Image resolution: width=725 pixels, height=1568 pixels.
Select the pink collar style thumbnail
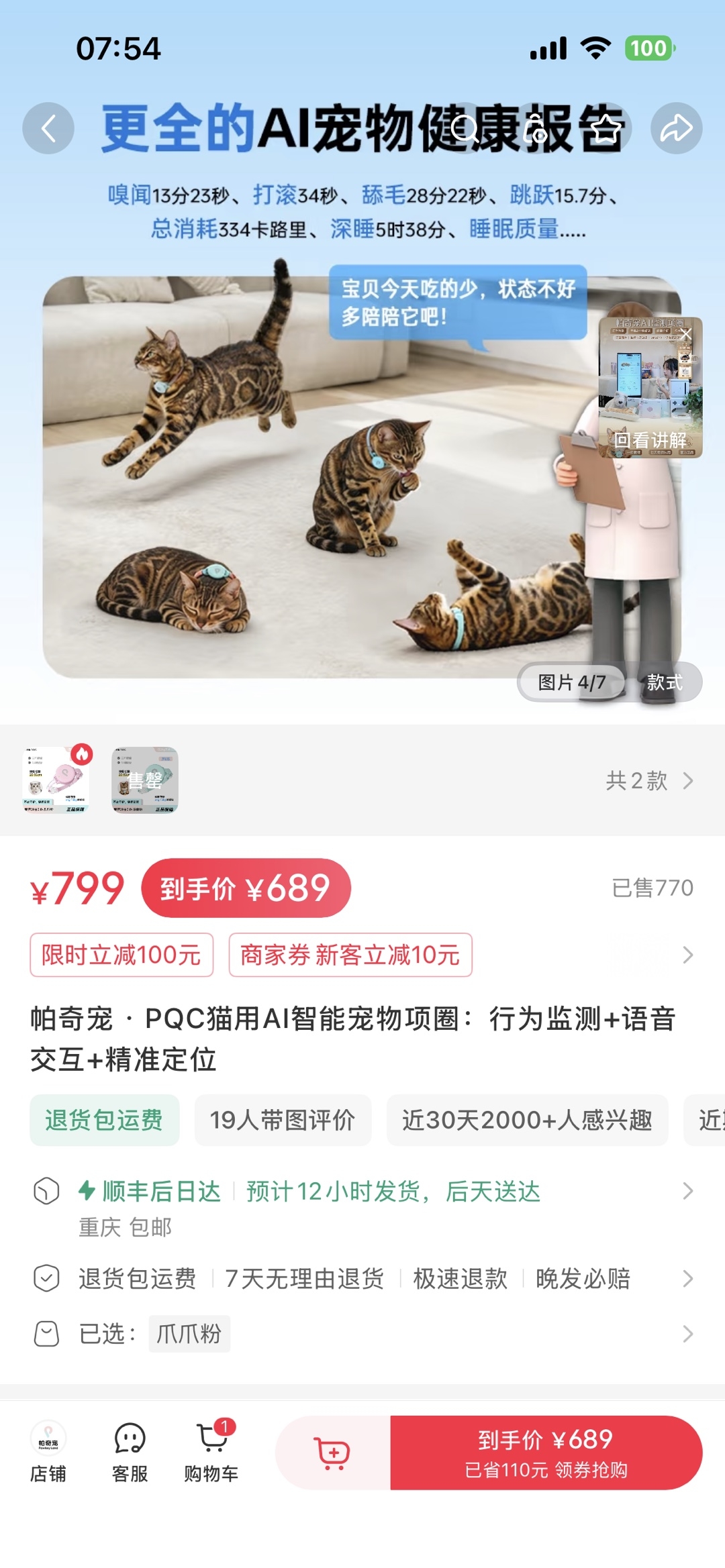(56, 780)
